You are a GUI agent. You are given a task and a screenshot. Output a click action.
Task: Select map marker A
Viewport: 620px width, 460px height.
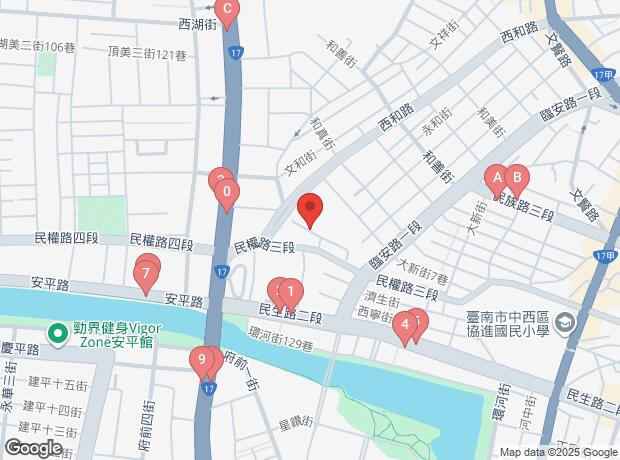495,179
